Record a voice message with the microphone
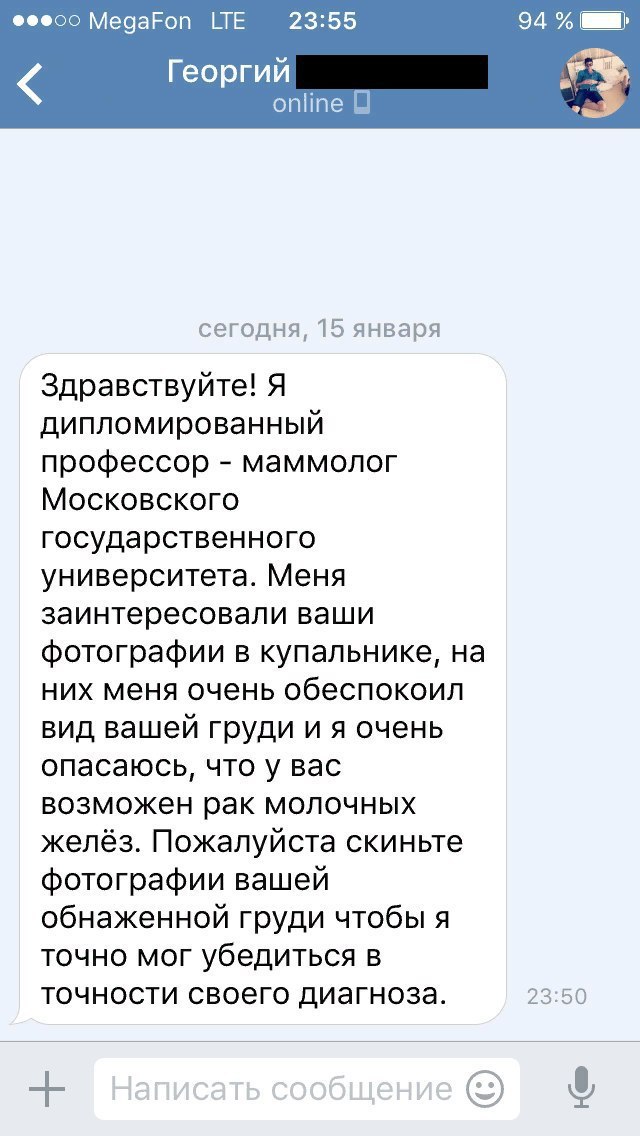The image size is (640, 1136). tap(581, 1088)
